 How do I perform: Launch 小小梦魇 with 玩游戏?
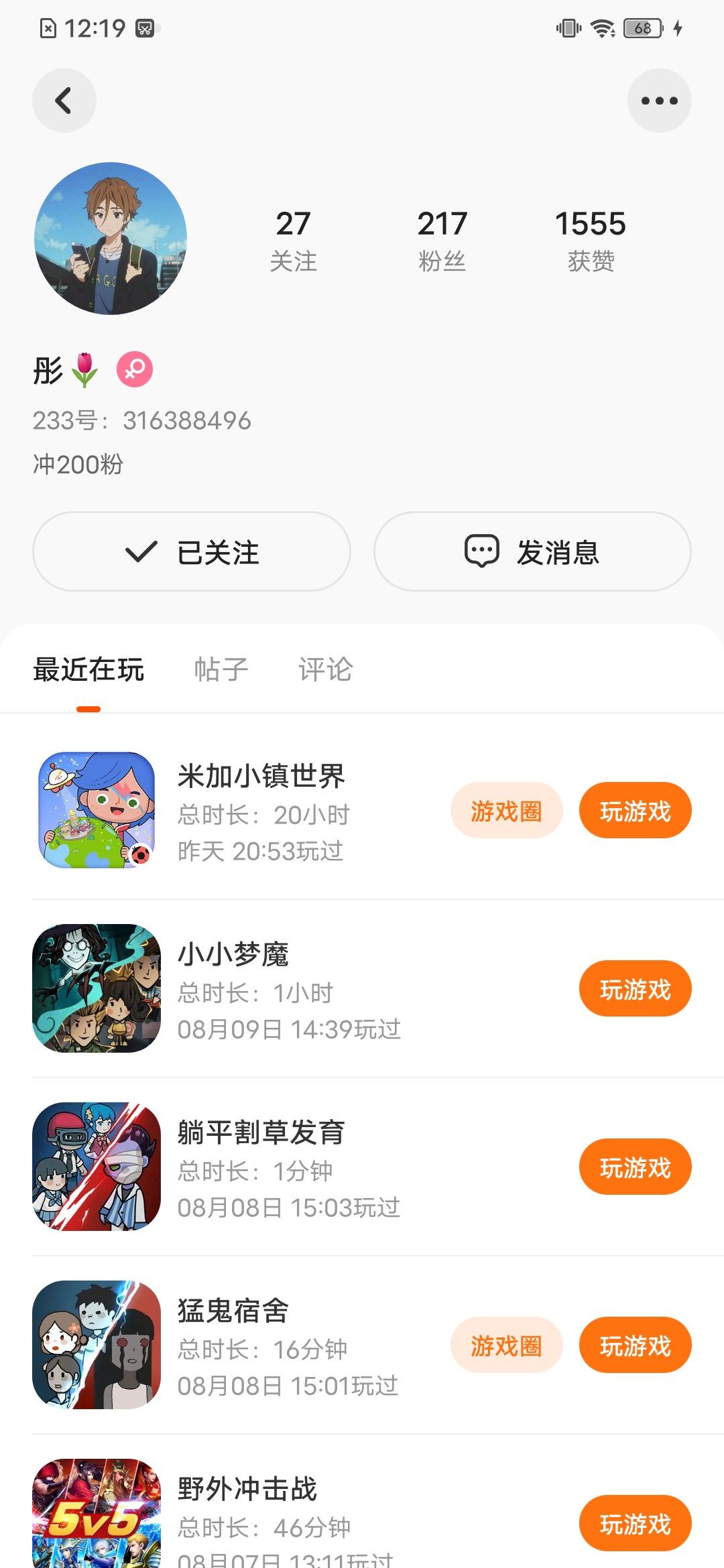click(x=635, y=989)
